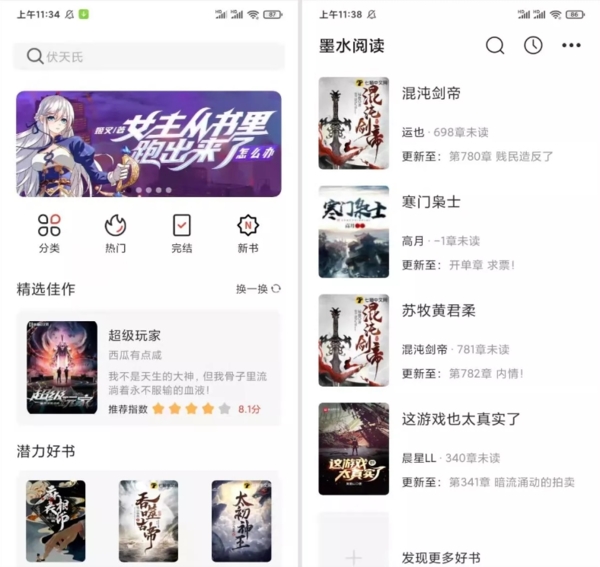The width and height of the screenshot is (600, 567).
Task: Tap the search icon in 墨水阅读
Action: point(495,46)
